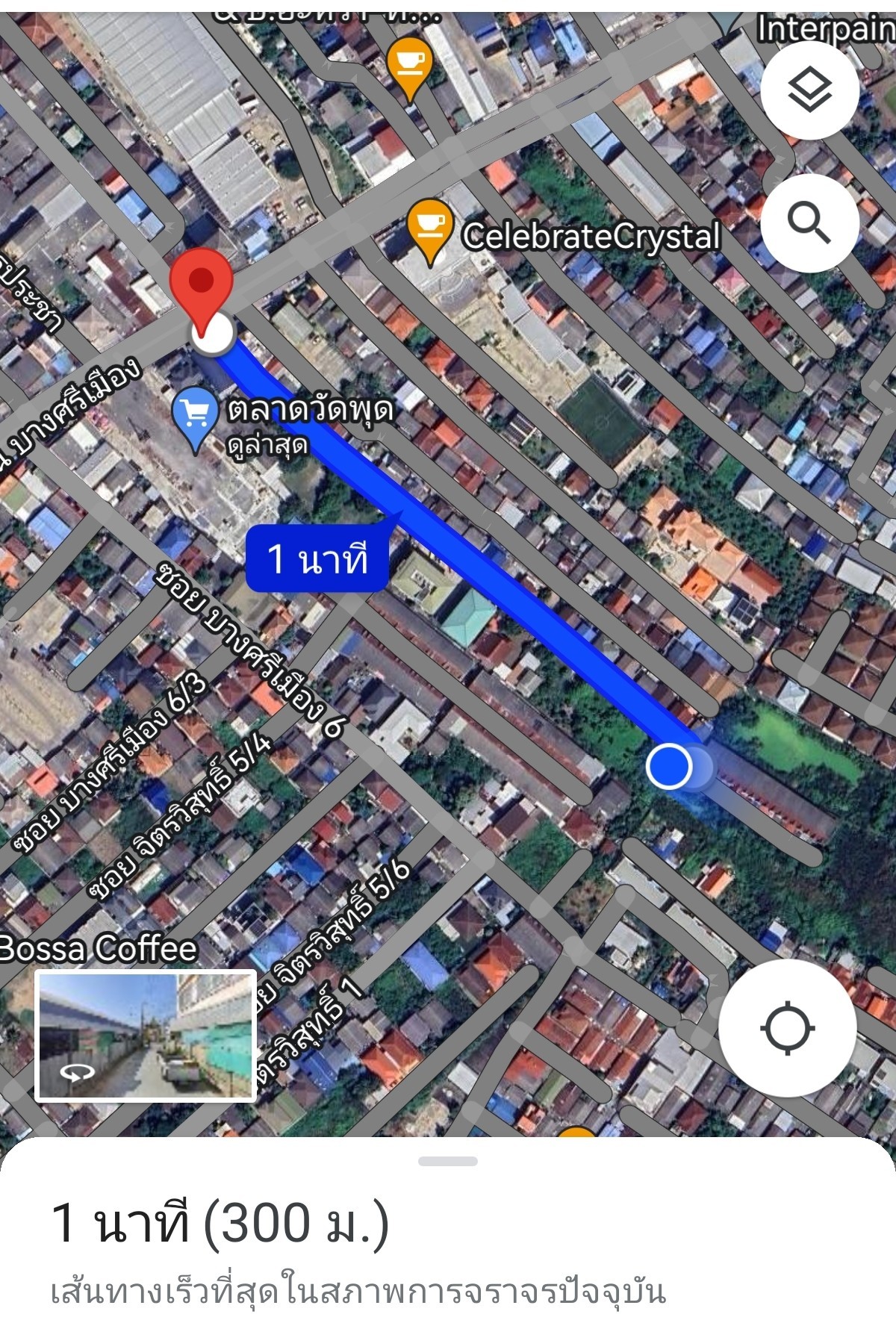Screen dimensions: 896x1323
Task: Re-center map on my location
Action: pos(787,1029)
